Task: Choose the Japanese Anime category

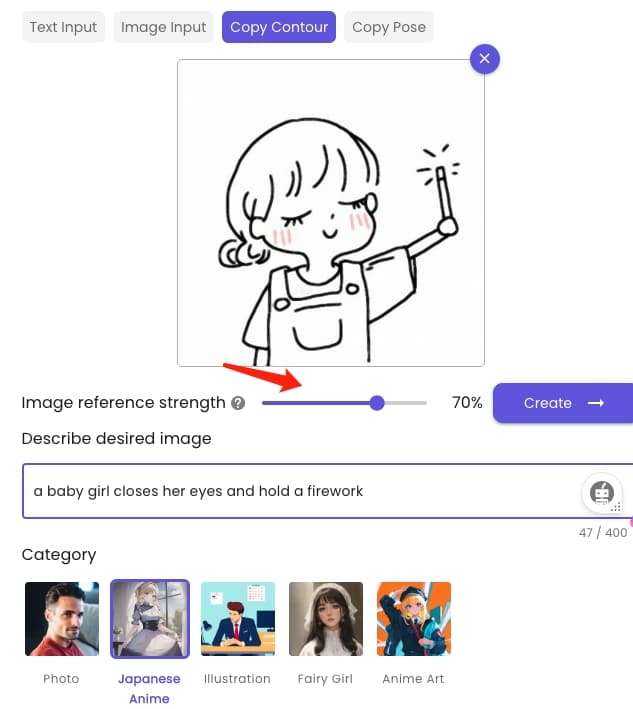Action: [x=149, y=620]
